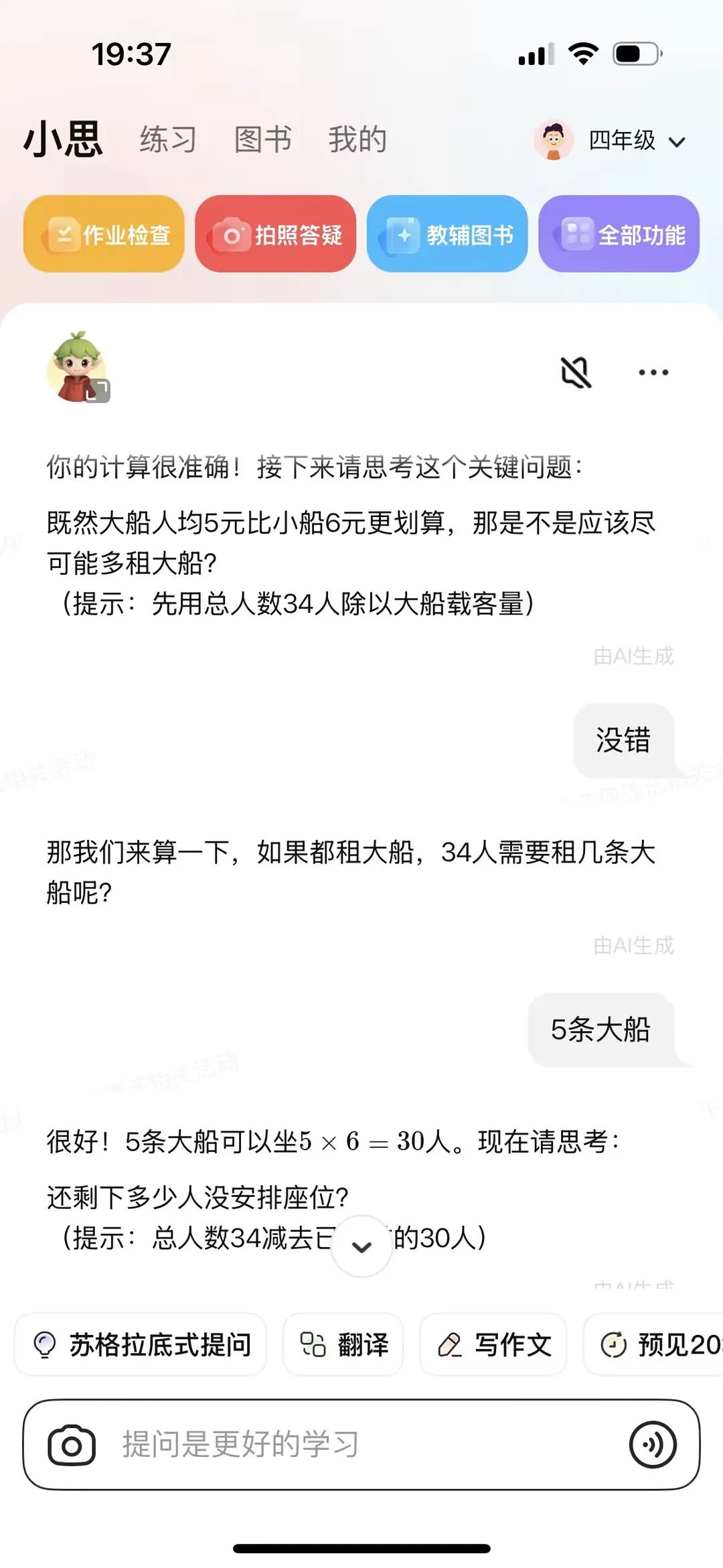Open the 四年级 grade dropdown
This screenshot has height=1568, width=723.
click(636, 141)
